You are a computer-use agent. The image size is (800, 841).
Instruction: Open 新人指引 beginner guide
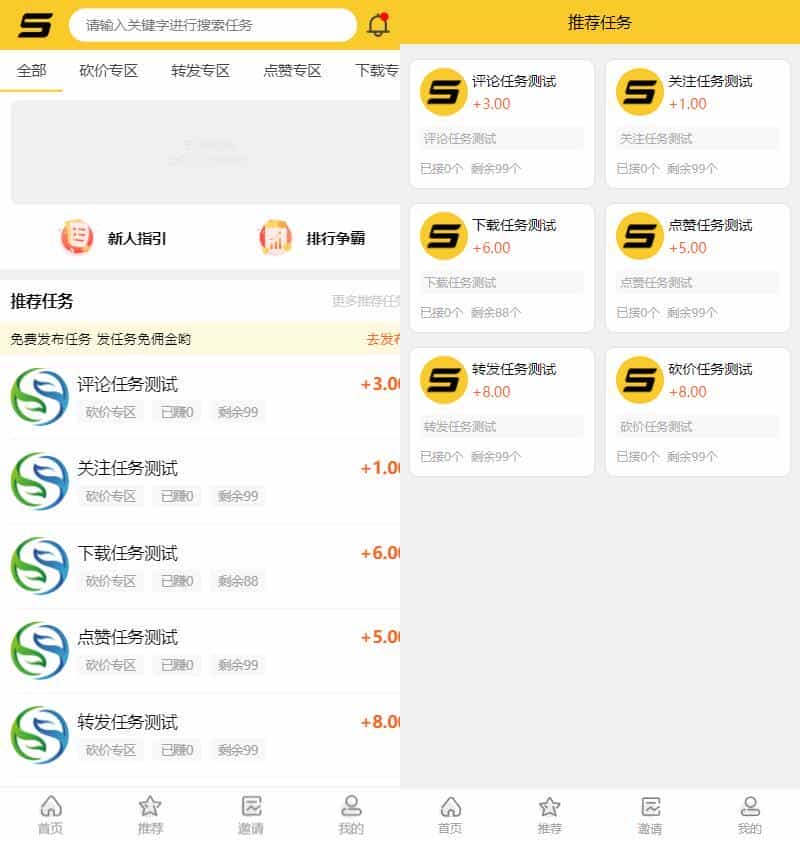click(113, 238)
